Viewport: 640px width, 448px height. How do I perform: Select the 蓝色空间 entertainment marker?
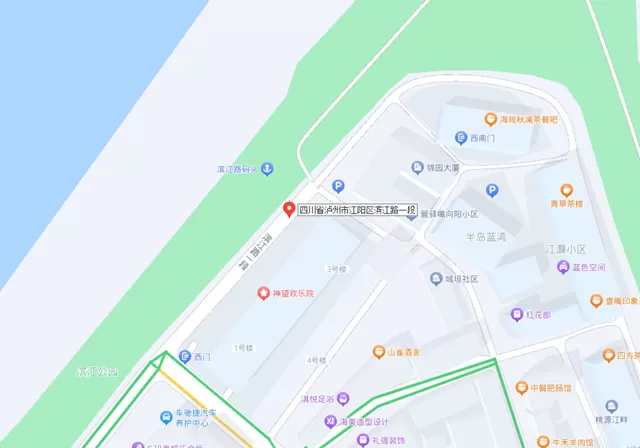pyautogui.click(x=564, y=267)
